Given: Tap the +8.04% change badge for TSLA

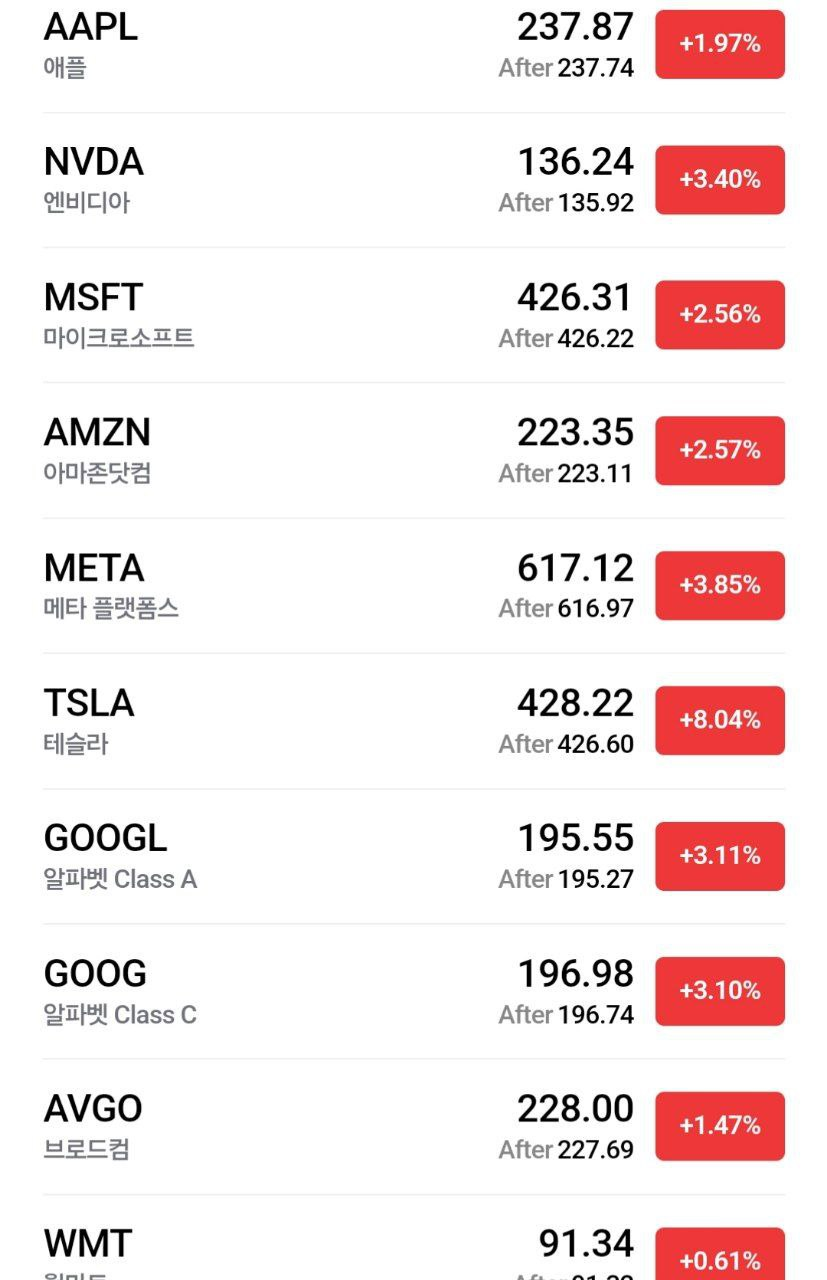Looking at the screenshot, I should [x=720, y=721].
